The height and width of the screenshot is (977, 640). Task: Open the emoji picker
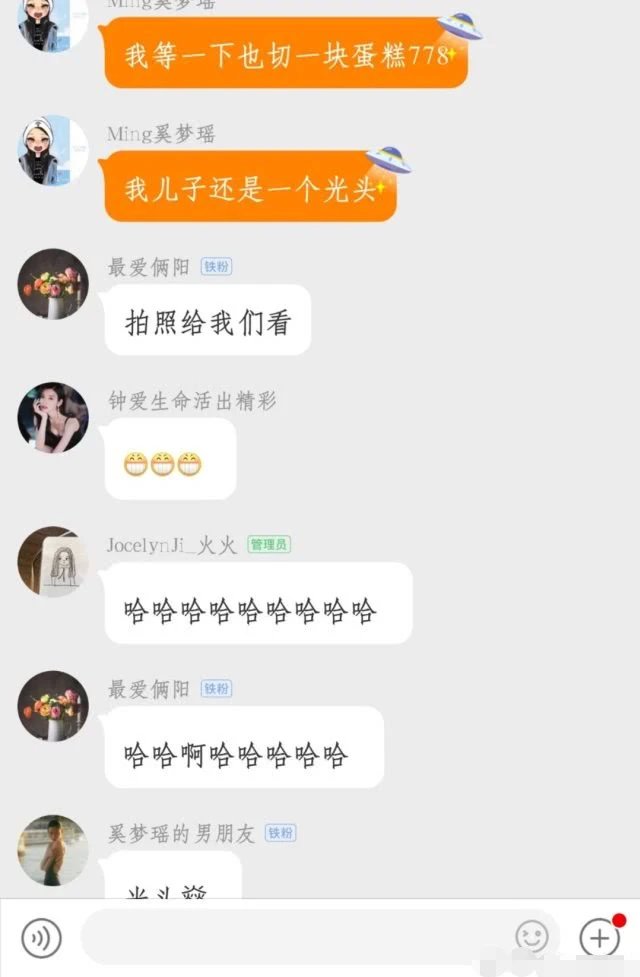pyautogui.click(x=532, y=937)
